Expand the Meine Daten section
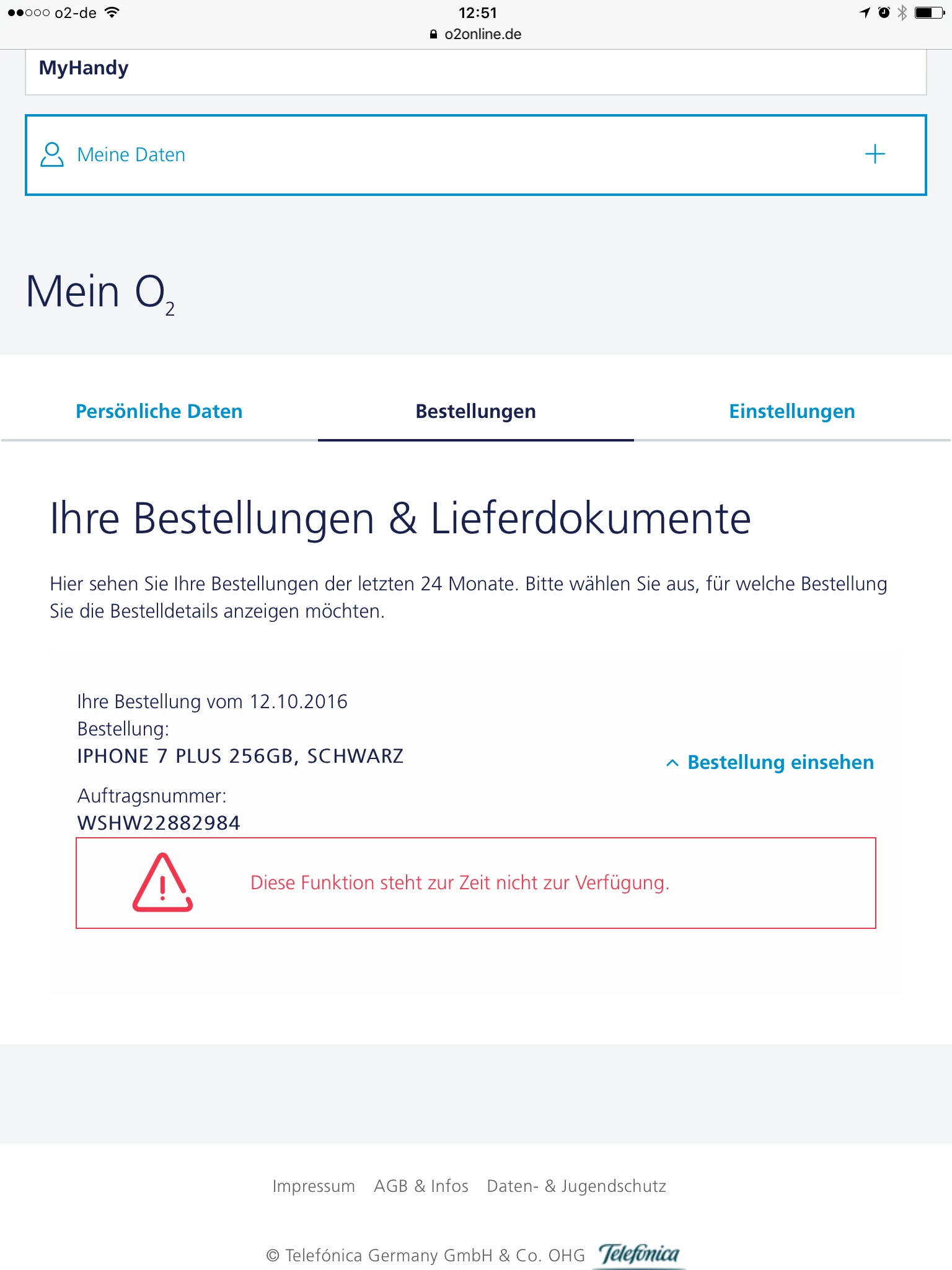952x1270 pixels. coord(875,154)
